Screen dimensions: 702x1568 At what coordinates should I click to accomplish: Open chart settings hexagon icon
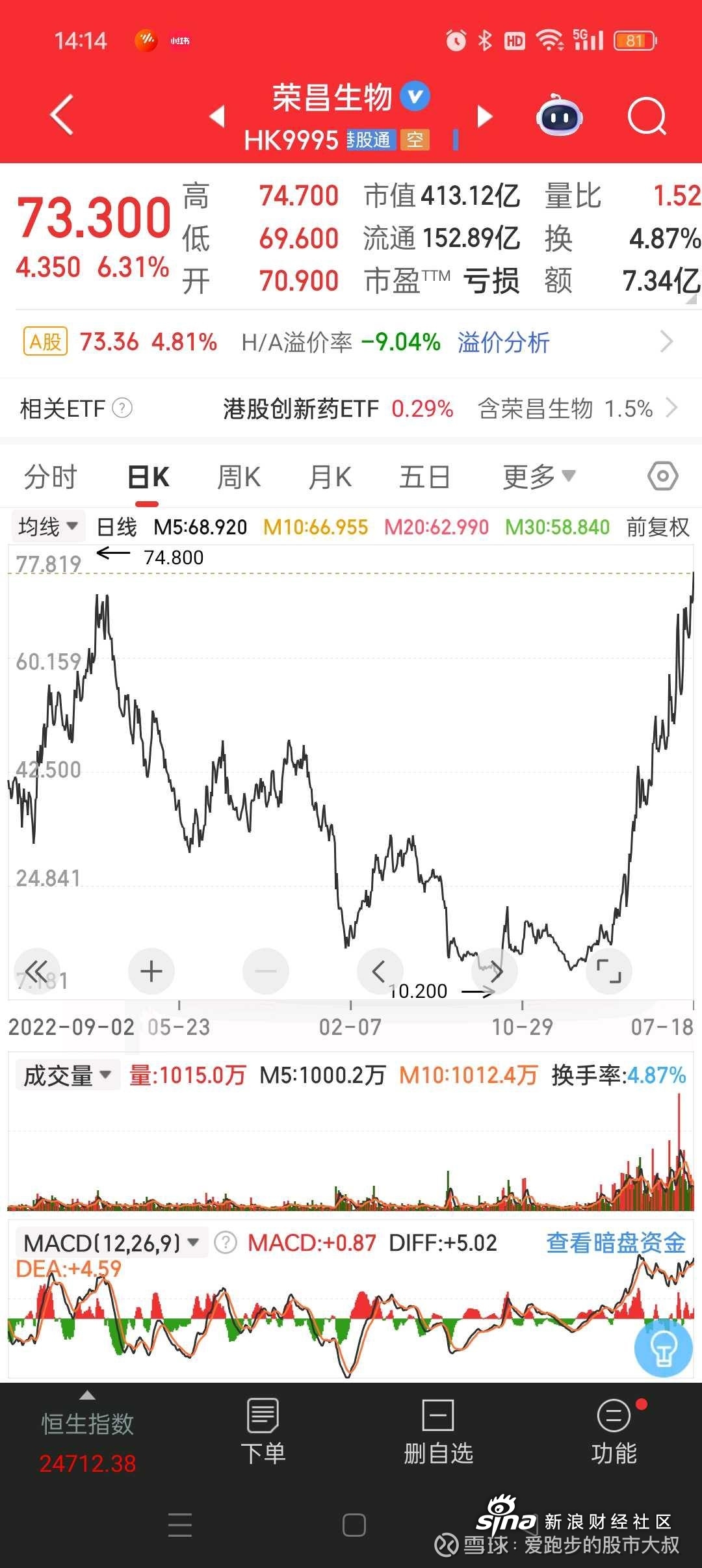click(x=662, y=477)
